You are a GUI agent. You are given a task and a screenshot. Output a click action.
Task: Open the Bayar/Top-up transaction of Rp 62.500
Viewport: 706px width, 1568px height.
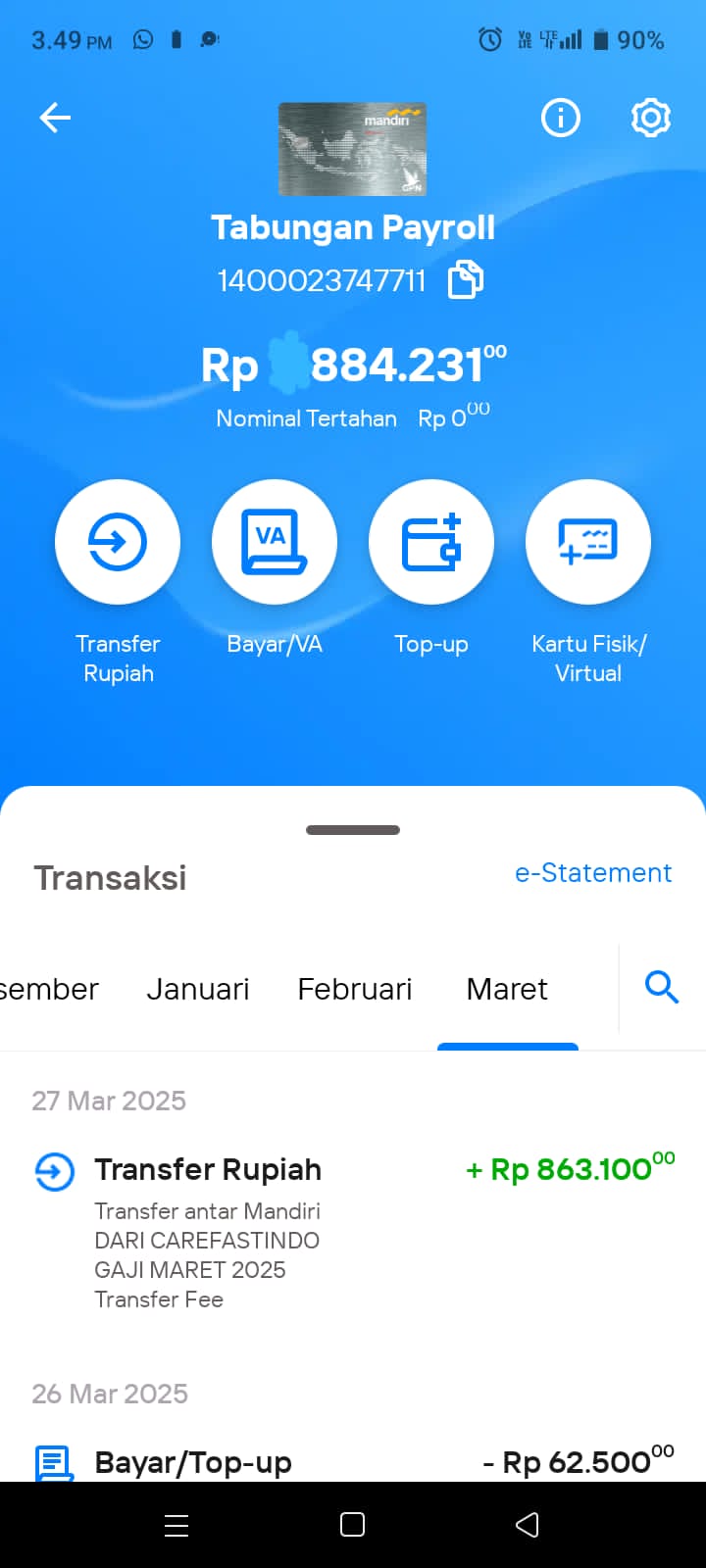click(x=353, y=1462)
